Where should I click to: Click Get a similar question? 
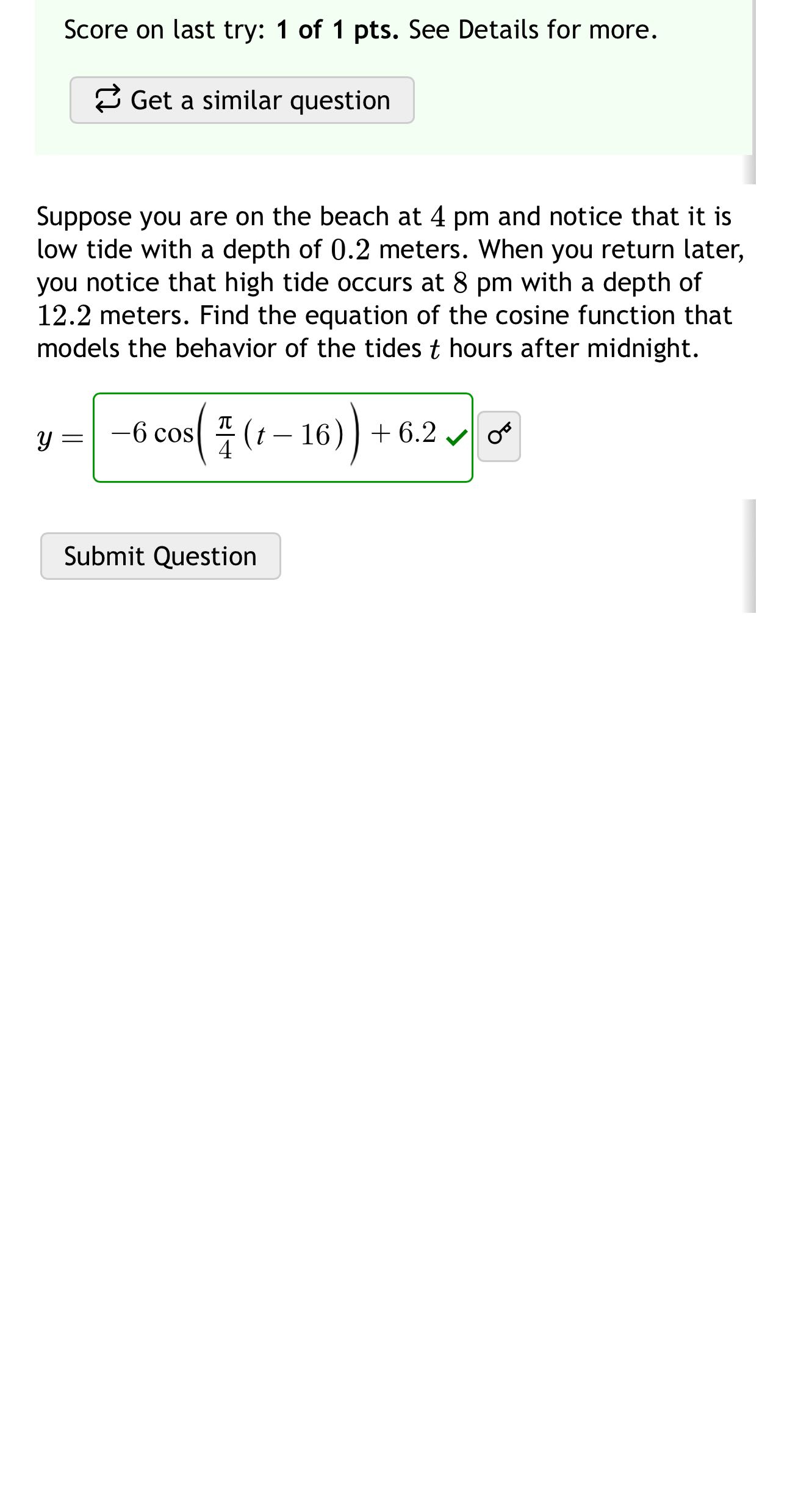pos(242,100)
